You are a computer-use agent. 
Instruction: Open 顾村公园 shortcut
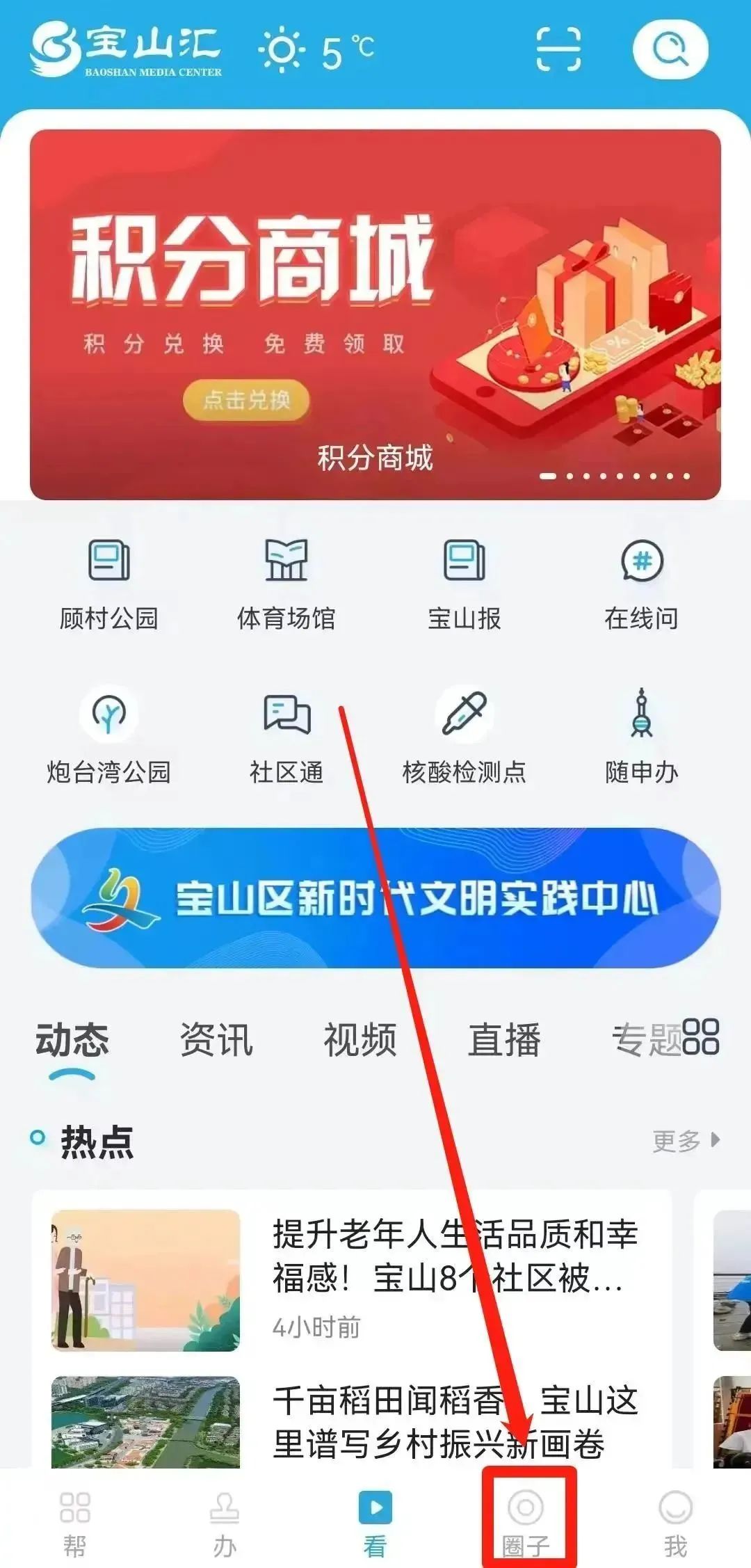tap(109, 584)
